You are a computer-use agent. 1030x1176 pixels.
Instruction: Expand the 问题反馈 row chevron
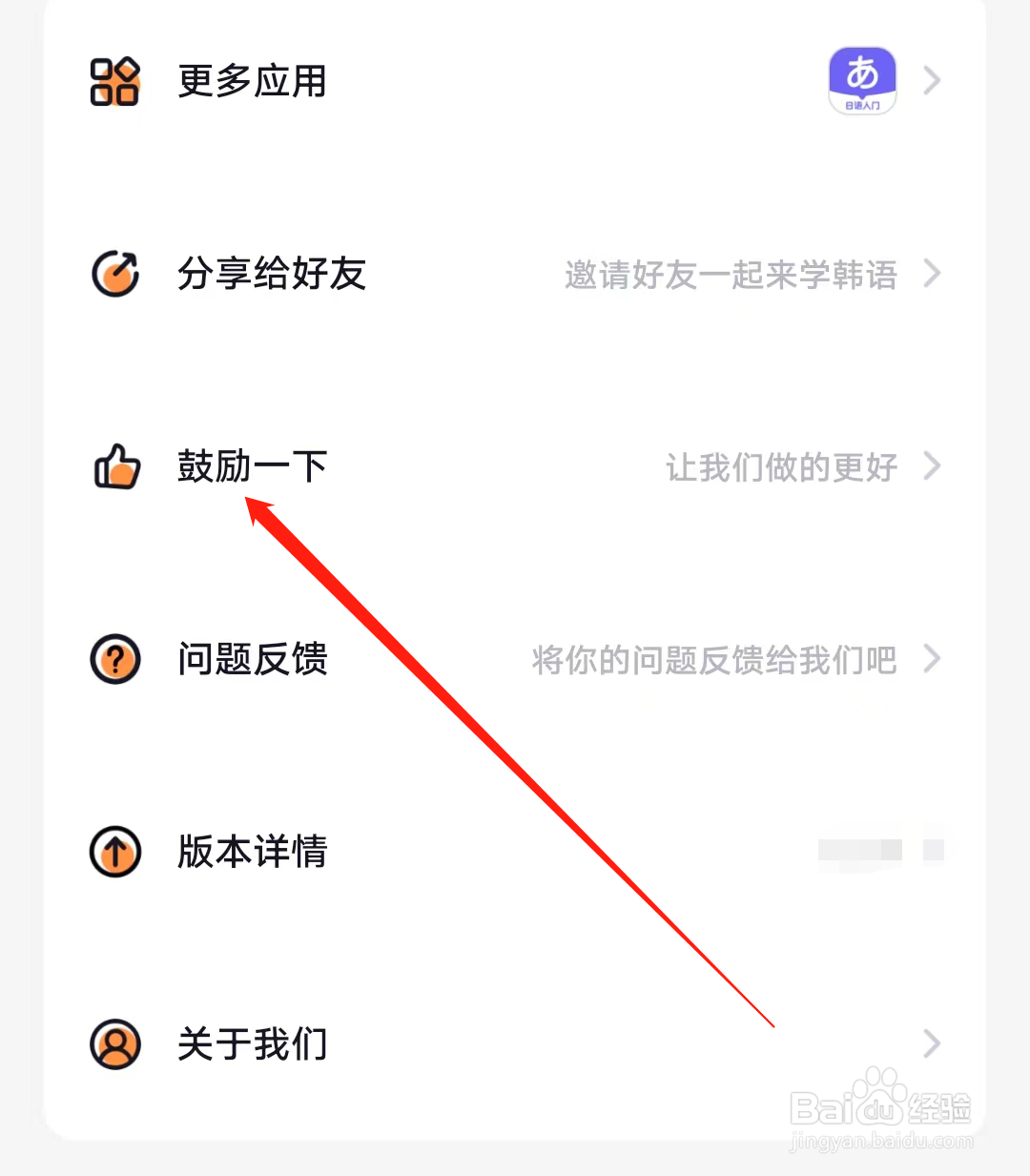[x=932, y=658]
